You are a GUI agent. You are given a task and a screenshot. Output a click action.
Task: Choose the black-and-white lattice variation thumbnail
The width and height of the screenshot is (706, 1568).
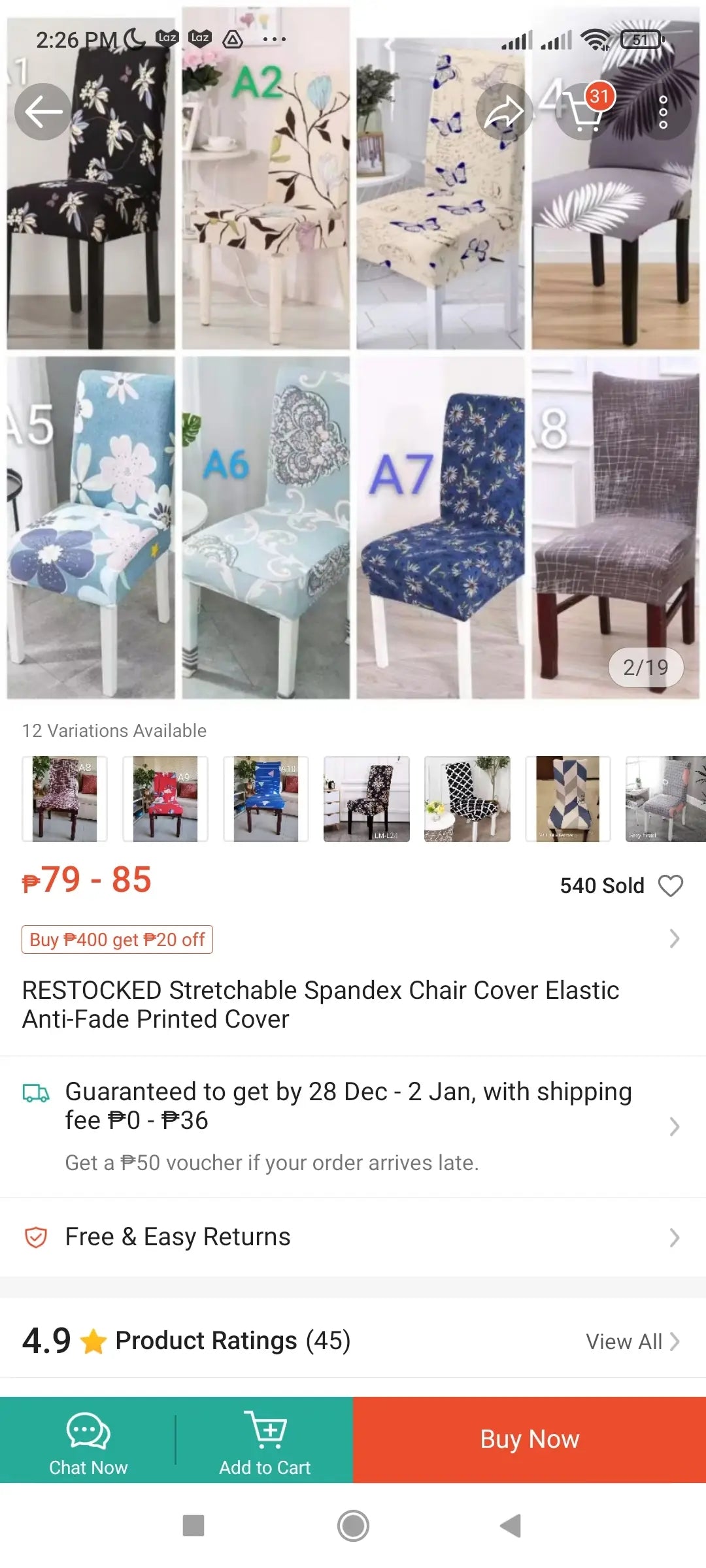[467, 799]
